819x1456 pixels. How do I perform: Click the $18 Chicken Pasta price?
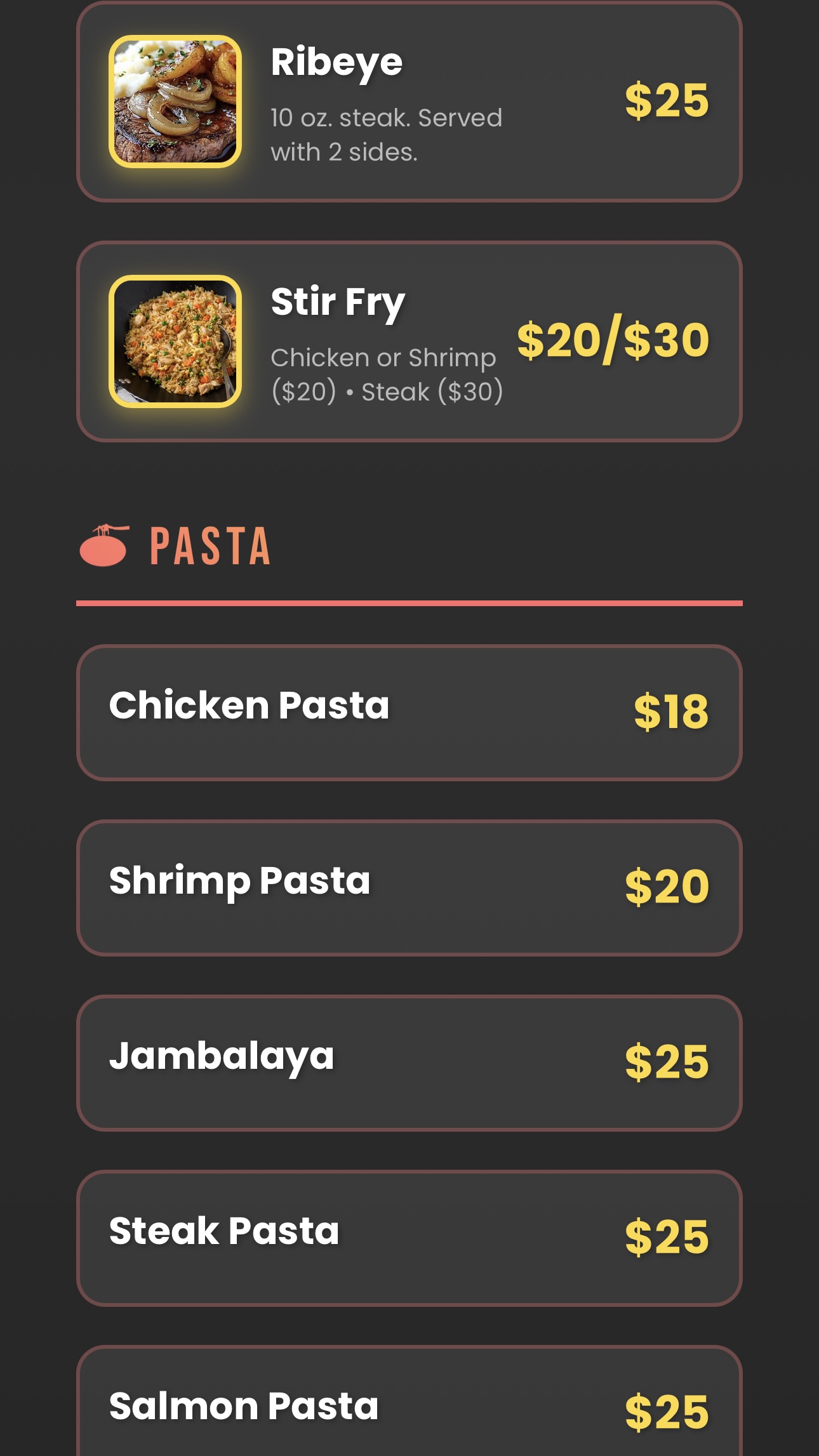pos(672,715)
